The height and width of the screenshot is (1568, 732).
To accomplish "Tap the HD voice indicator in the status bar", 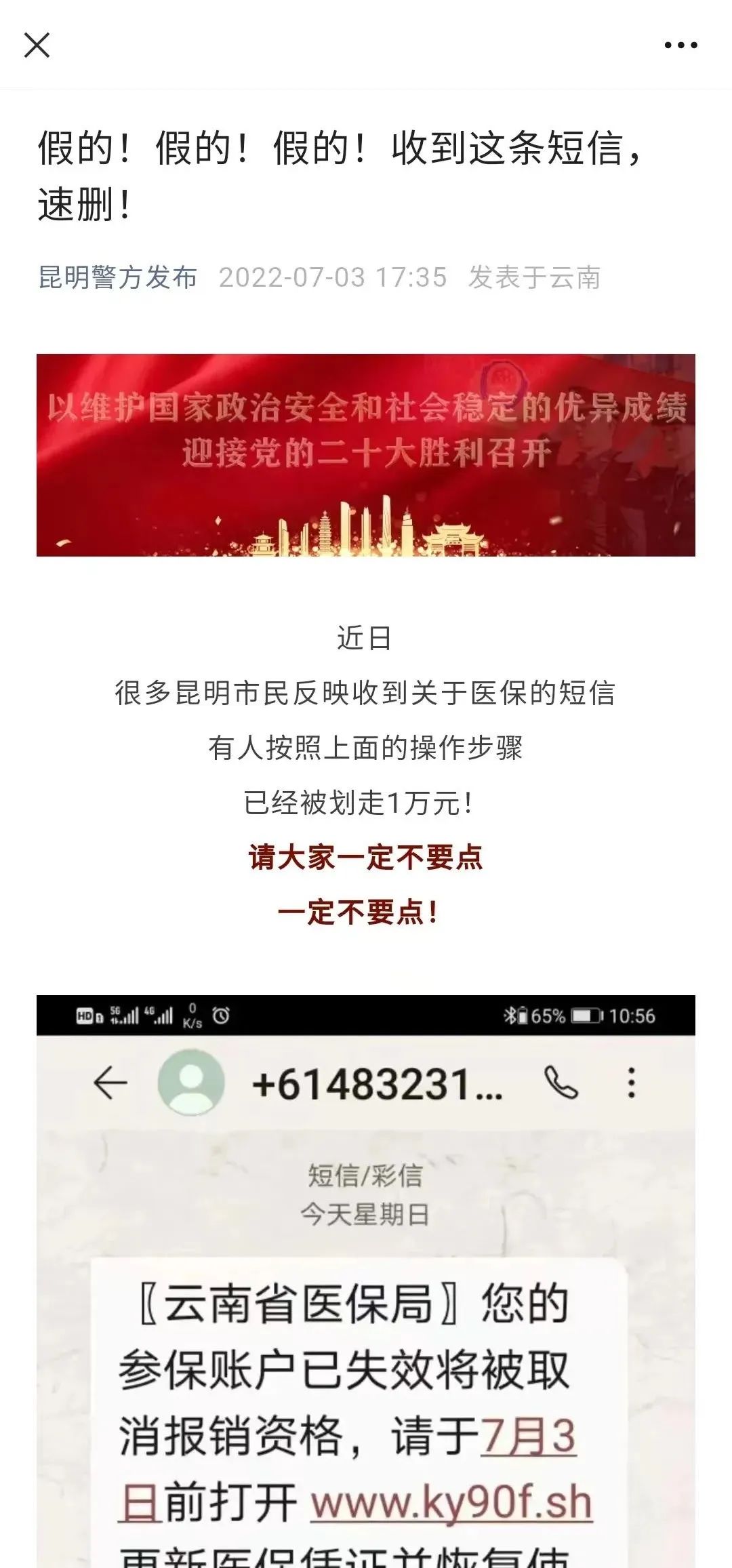I will click(84, 1013).
